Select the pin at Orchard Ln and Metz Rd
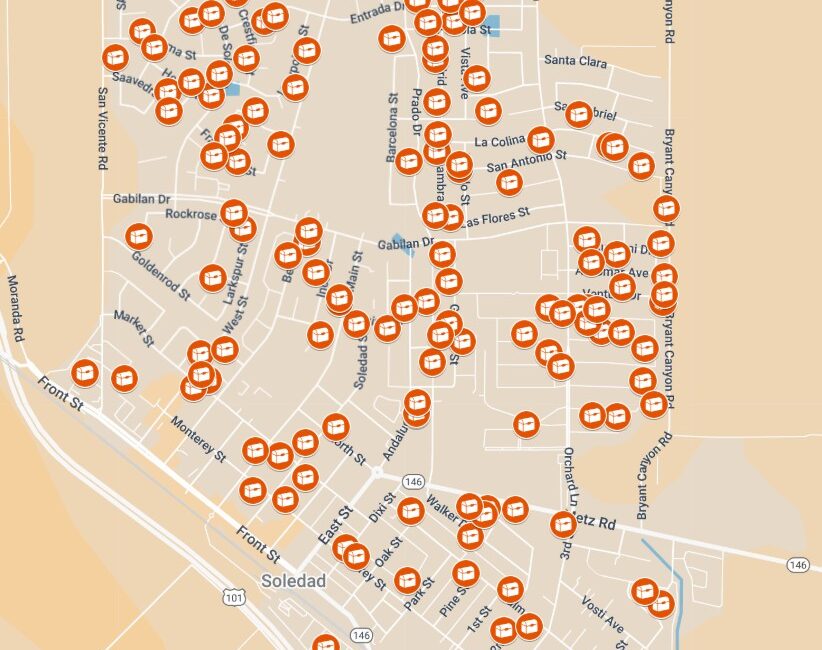Image resolution: width=822 pixels, height=650 pixels. (563, 523)
